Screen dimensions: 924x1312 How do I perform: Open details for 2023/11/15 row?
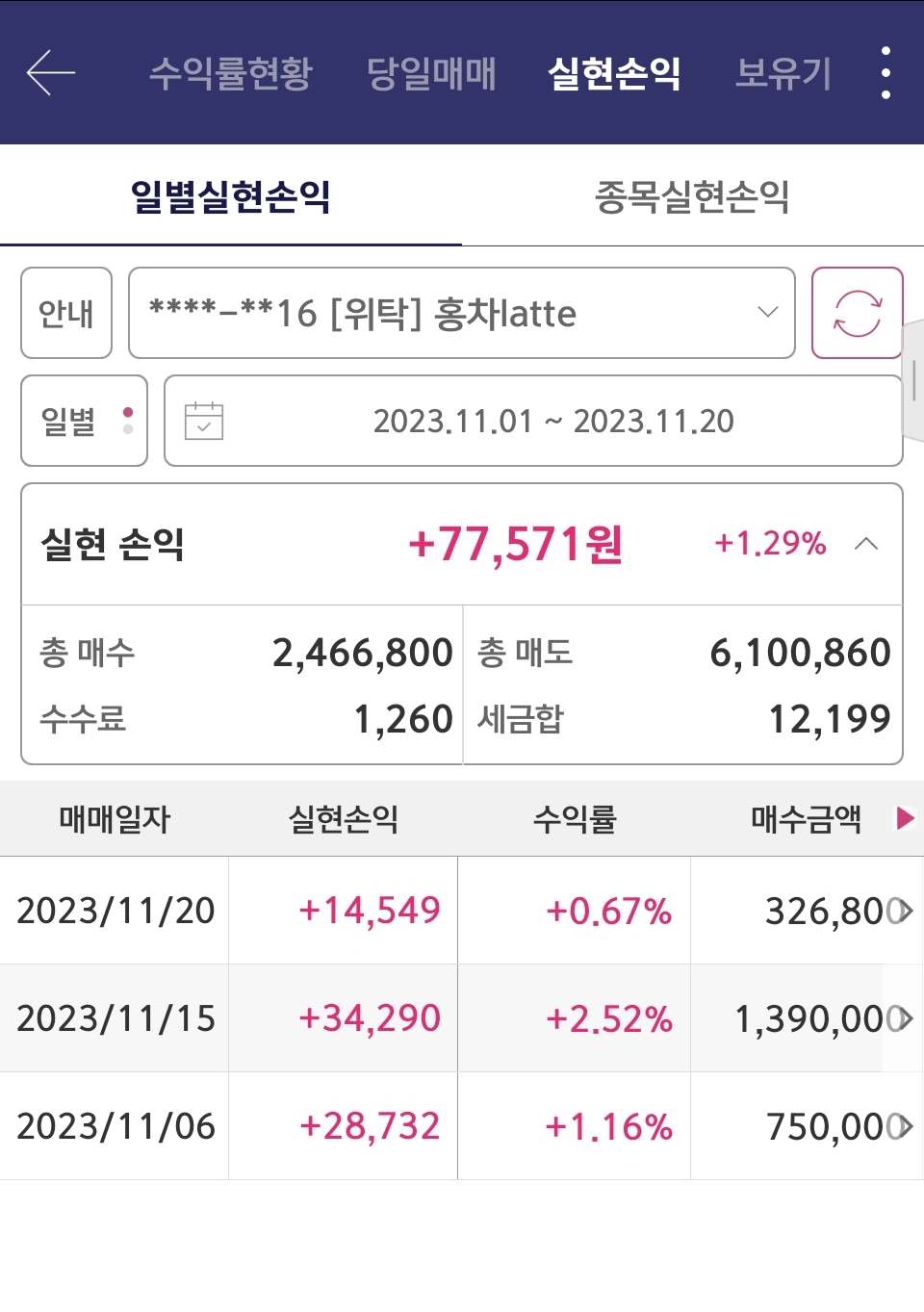901,1018
